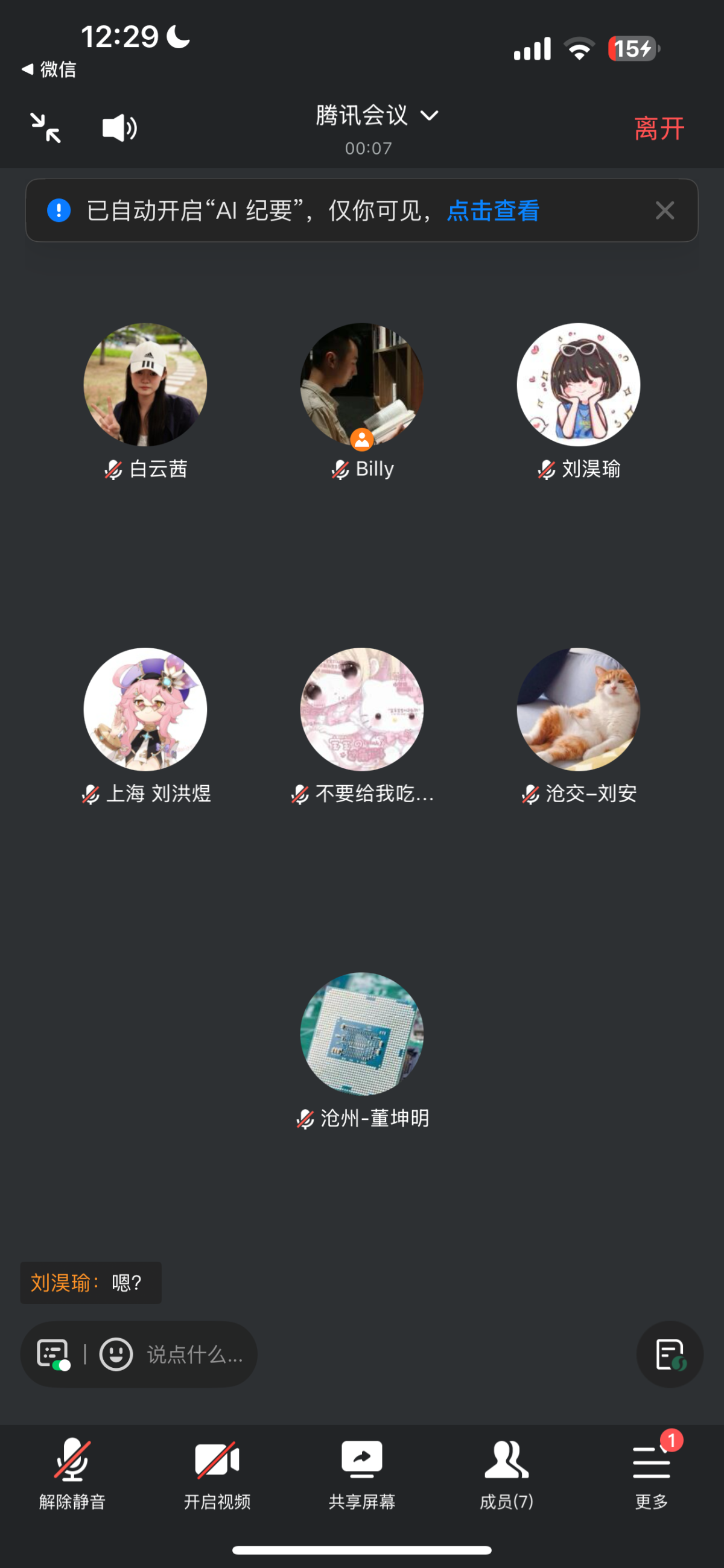Open 点击查看 for the AI summary
Image resolution: width=724 pixels, height=1568 pixels.
[493, 210]
